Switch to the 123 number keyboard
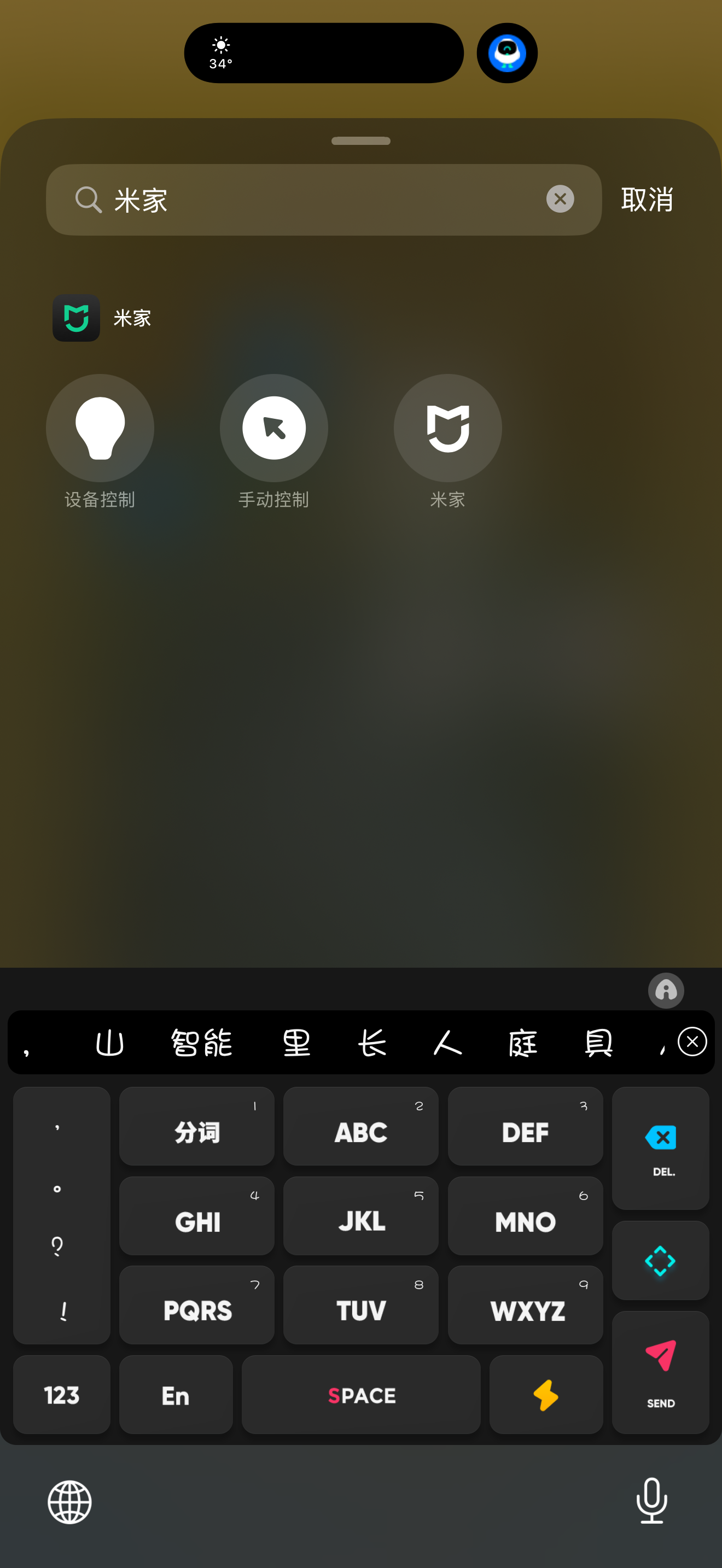The width and height of the screenshot is (722, 1568). [61, 1395]
